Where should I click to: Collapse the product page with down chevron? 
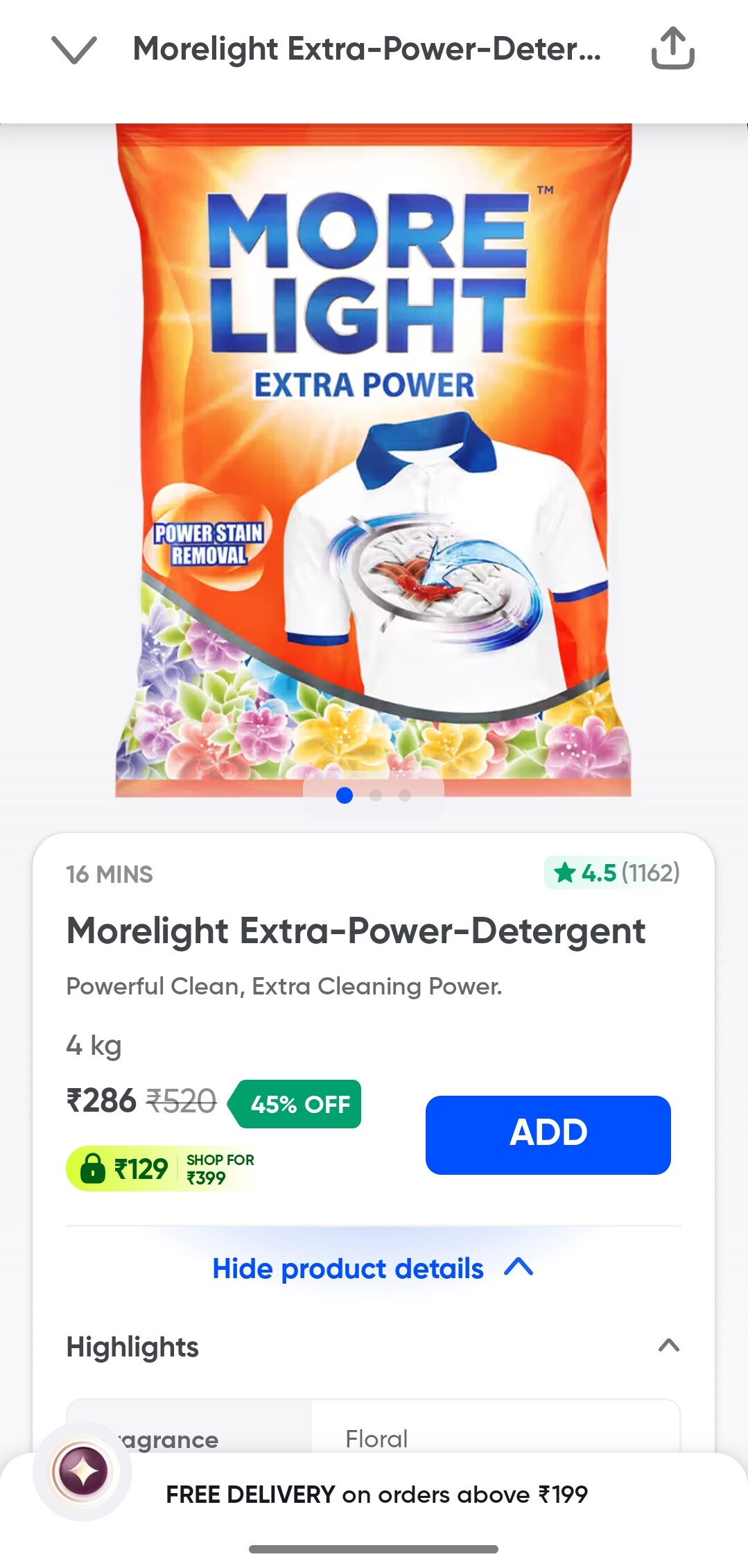pos(74,50)
